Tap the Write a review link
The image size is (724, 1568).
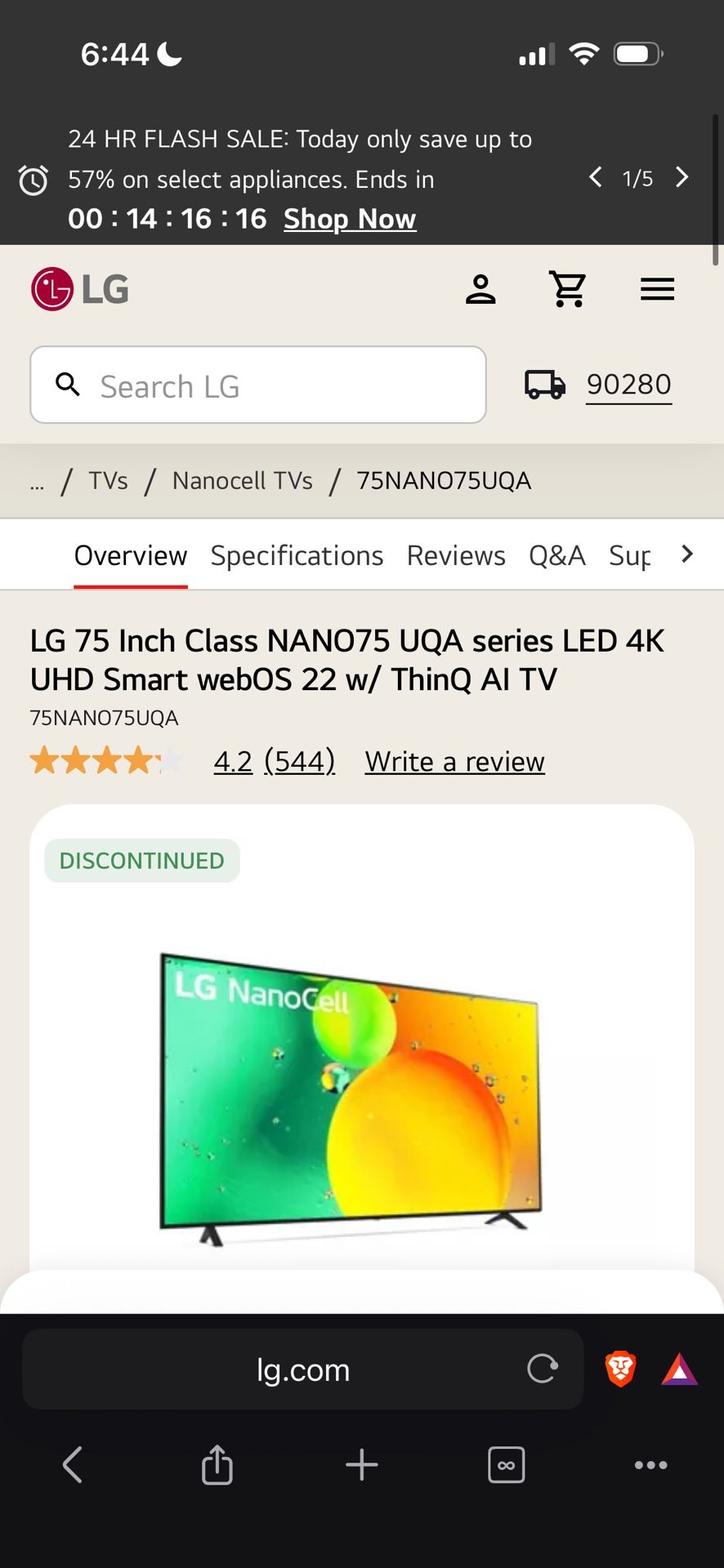pyautogui.click(x=454, y=761)
